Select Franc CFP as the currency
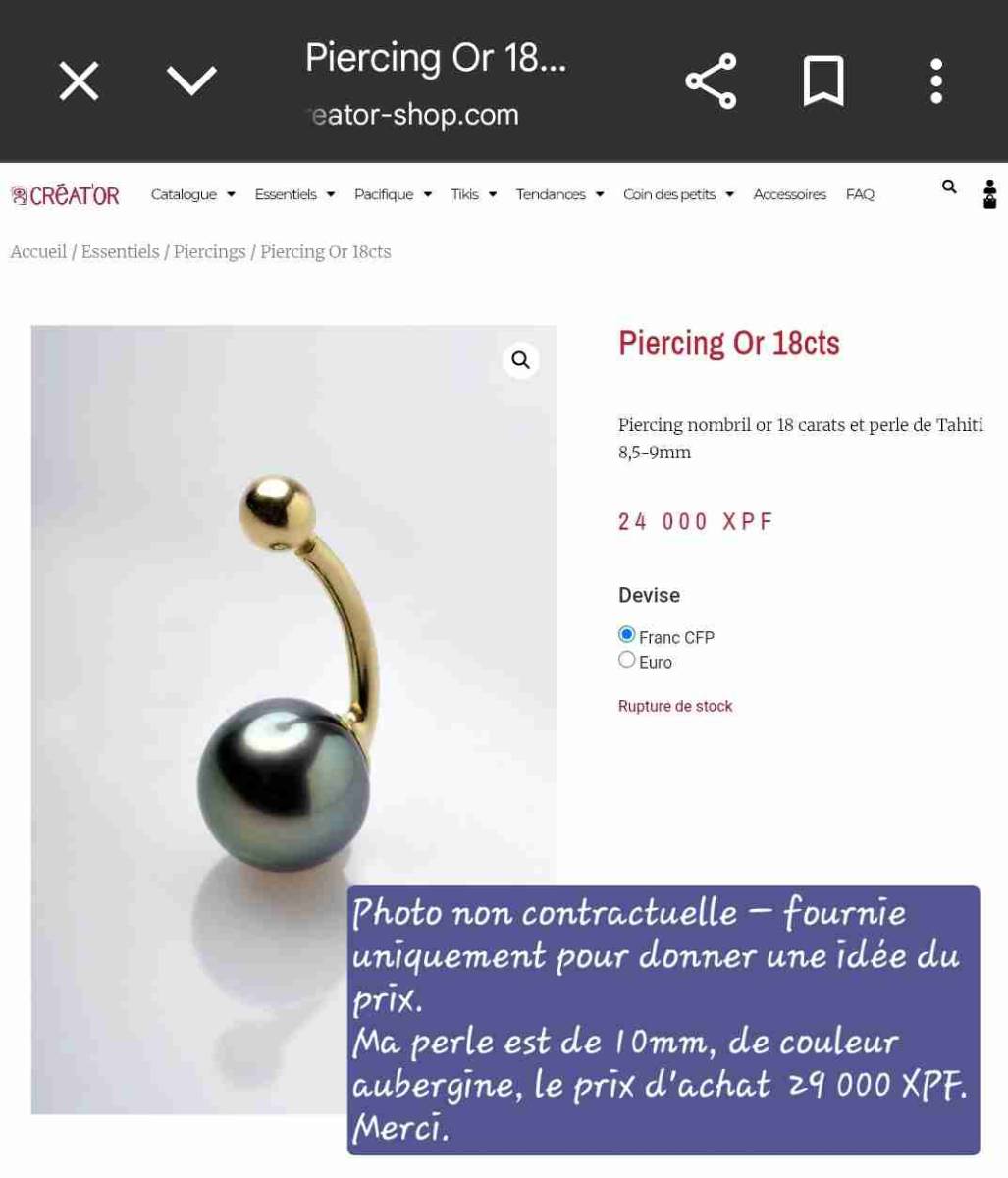Viewport: 1008px width, 1178px height. (x=627, y=634)
